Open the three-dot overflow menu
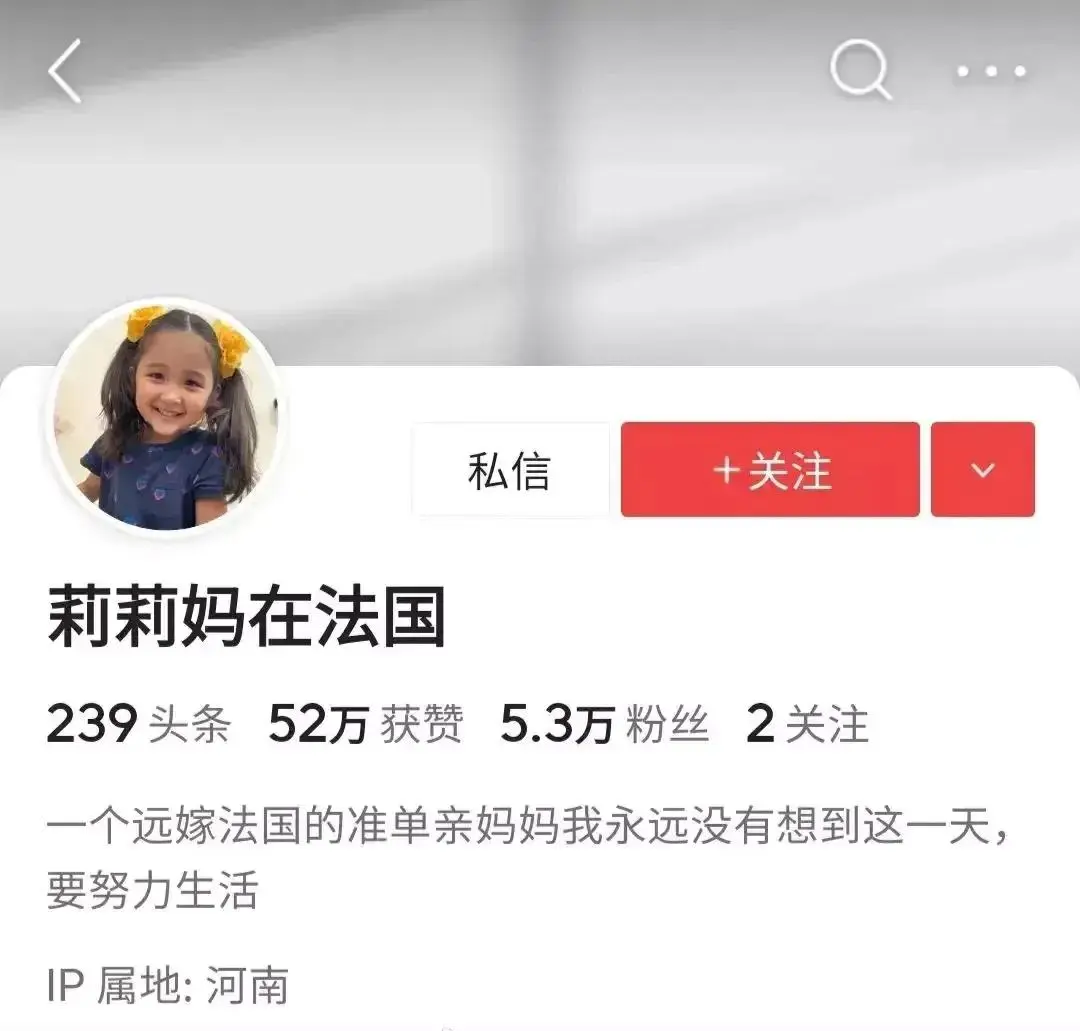This screenshot has width=1080, height=1031. tap(991, 71)
